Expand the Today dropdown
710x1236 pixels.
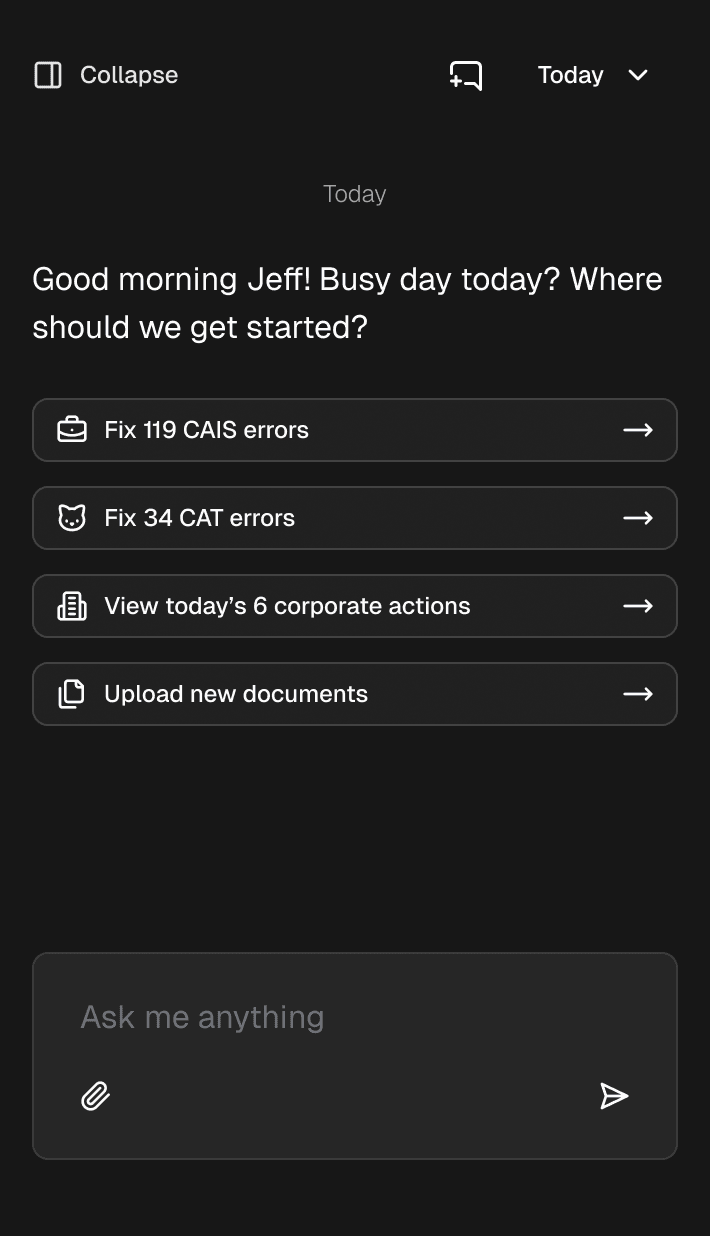(x=593, y=75)
